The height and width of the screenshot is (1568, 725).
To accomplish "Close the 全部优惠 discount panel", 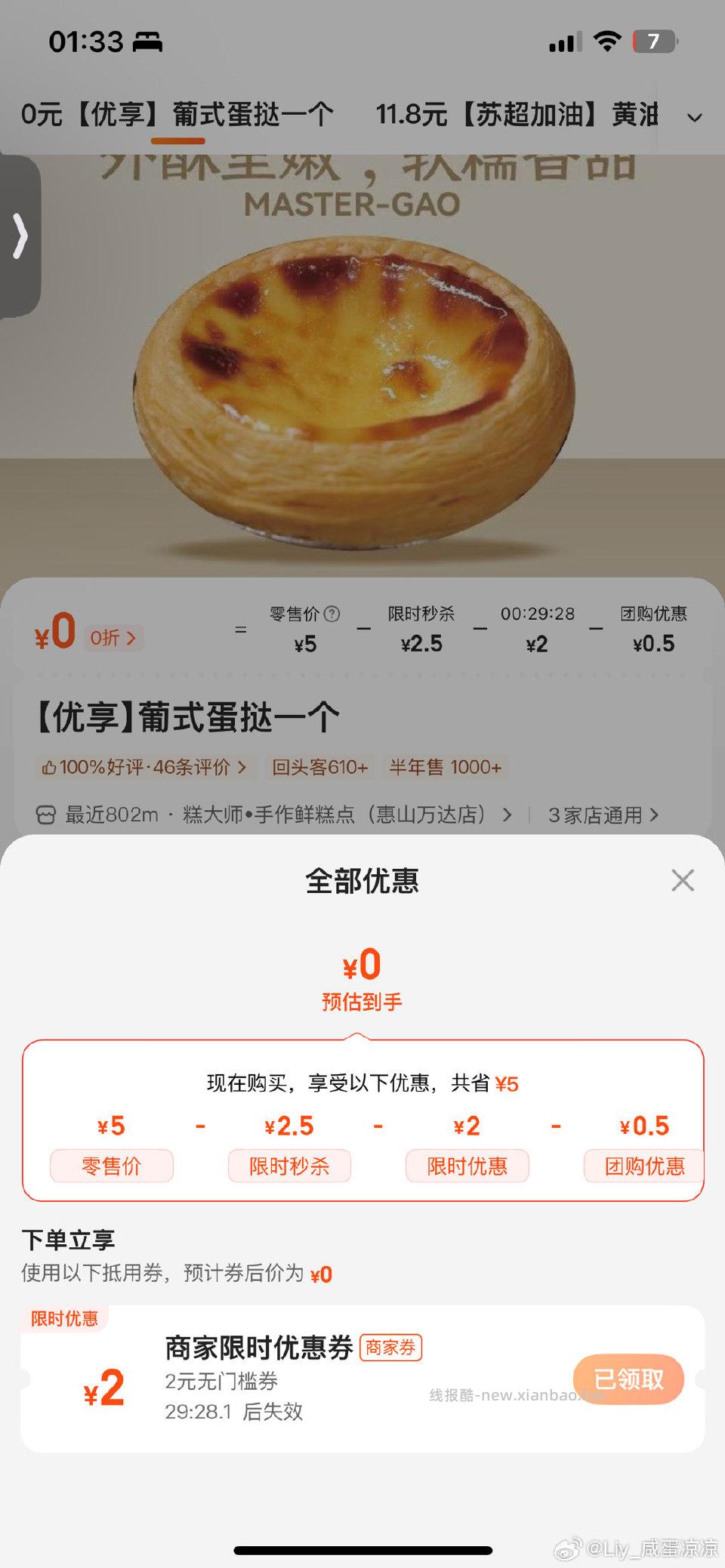I will (683, 880).
